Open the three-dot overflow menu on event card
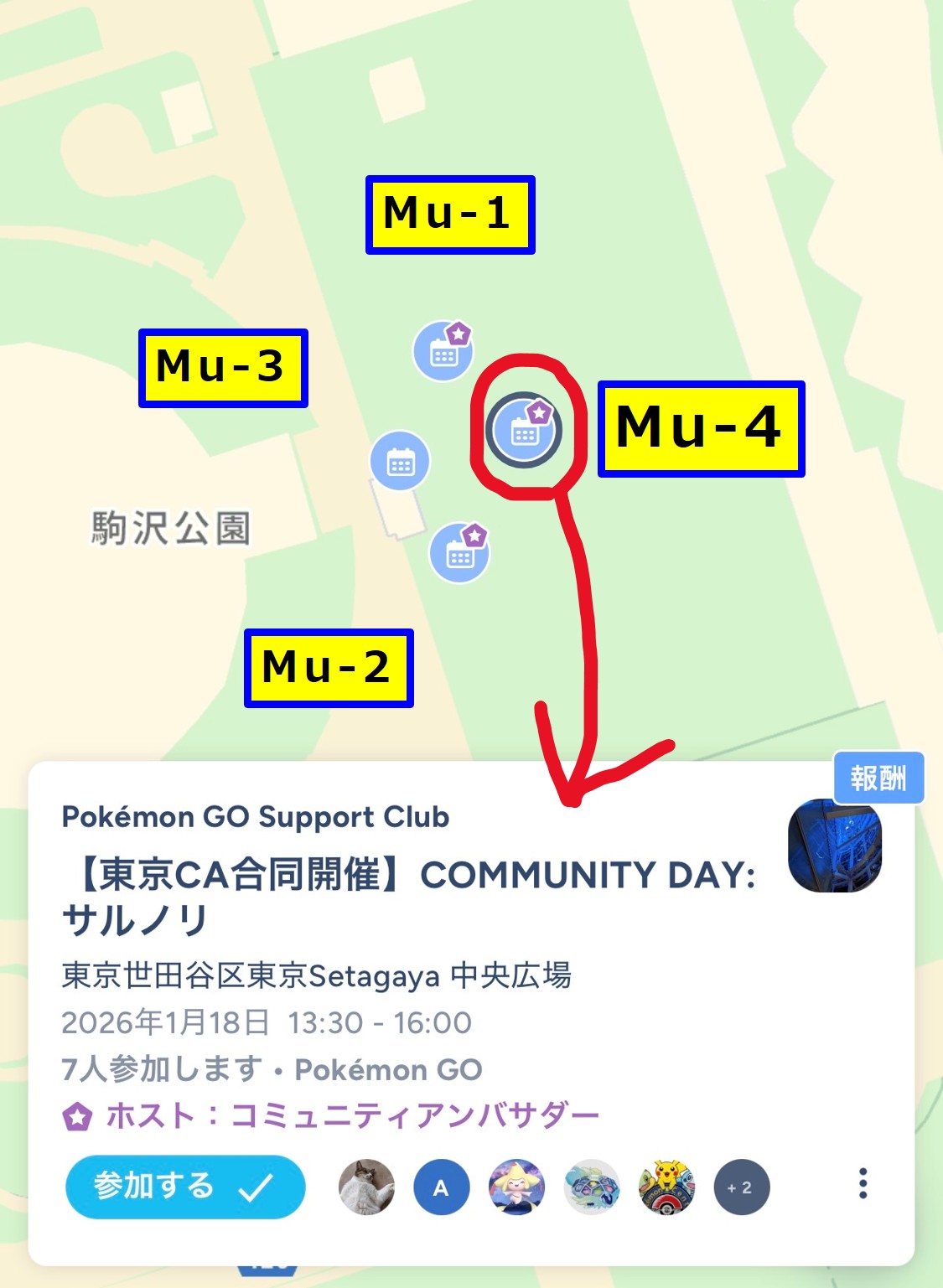The width and height of the screenshot is (943, 1288). click(x=863, y=1183)
